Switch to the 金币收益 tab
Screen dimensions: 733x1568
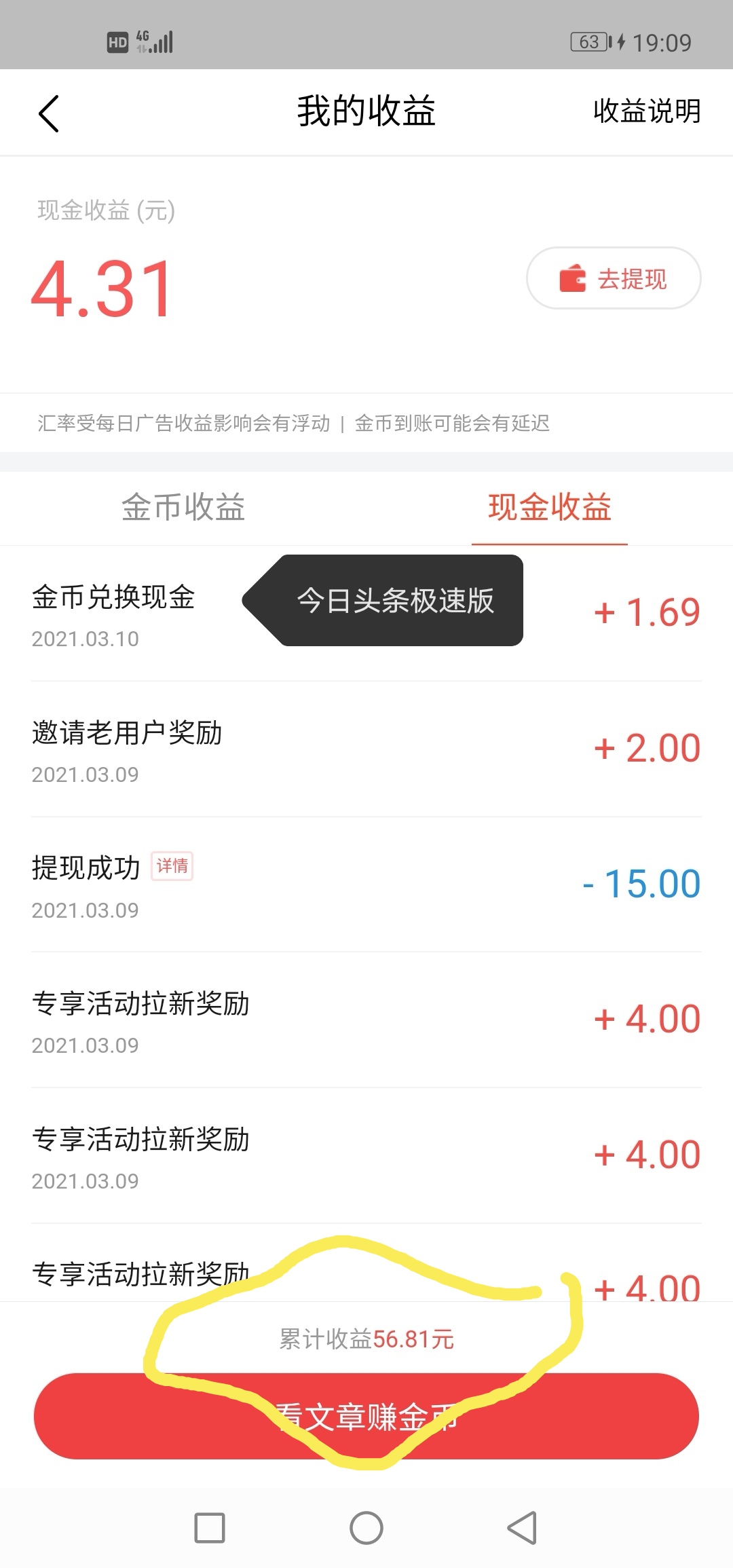[x=183, y=509]
